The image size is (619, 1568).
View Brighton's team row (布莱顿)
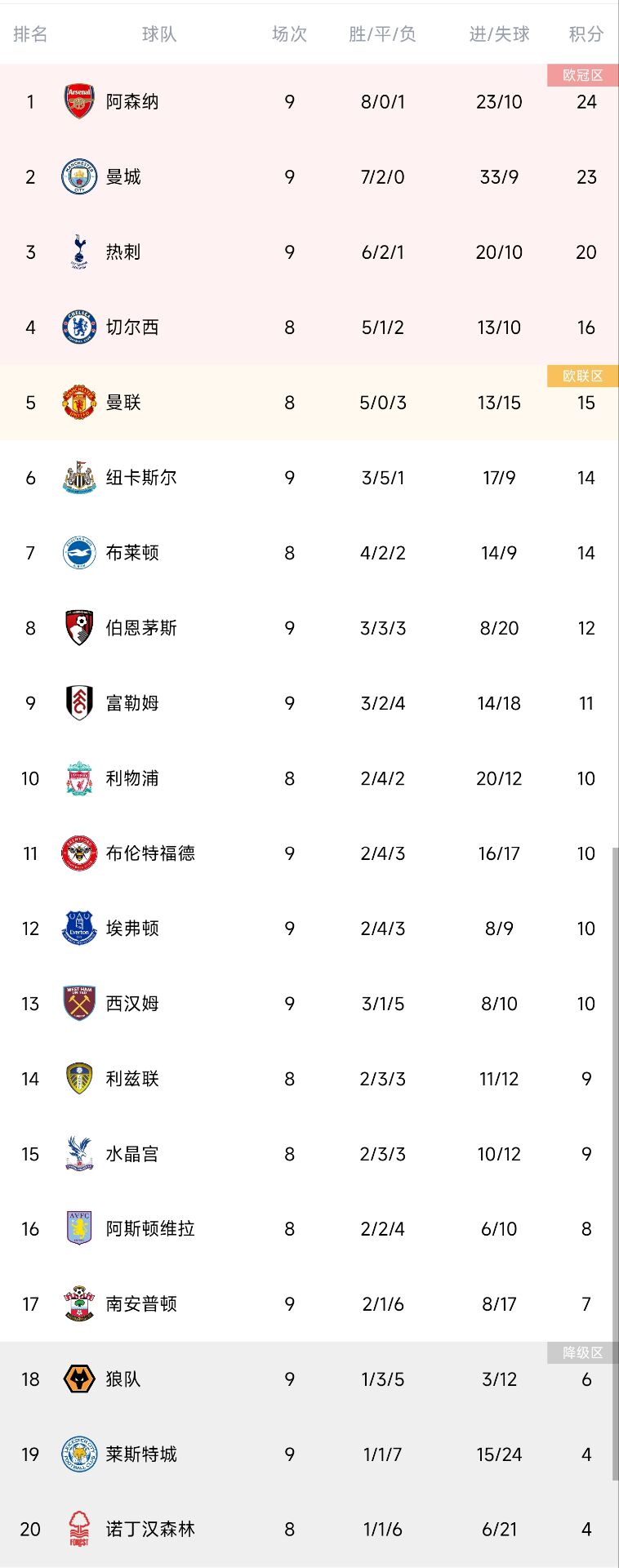tap(132, 553)
